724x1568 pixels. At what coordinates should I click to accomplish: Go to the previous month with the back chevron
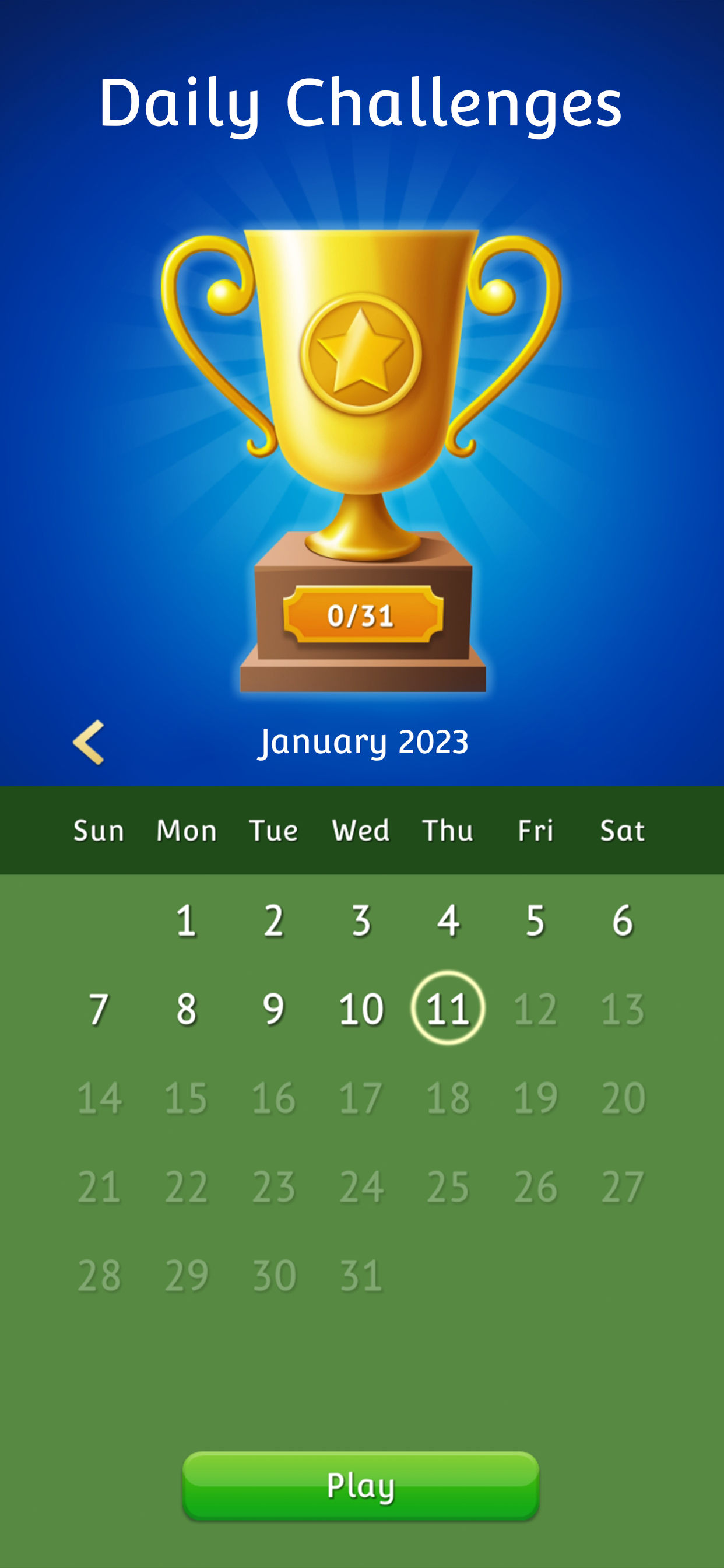pyautogui.click(x=89, y=741)
